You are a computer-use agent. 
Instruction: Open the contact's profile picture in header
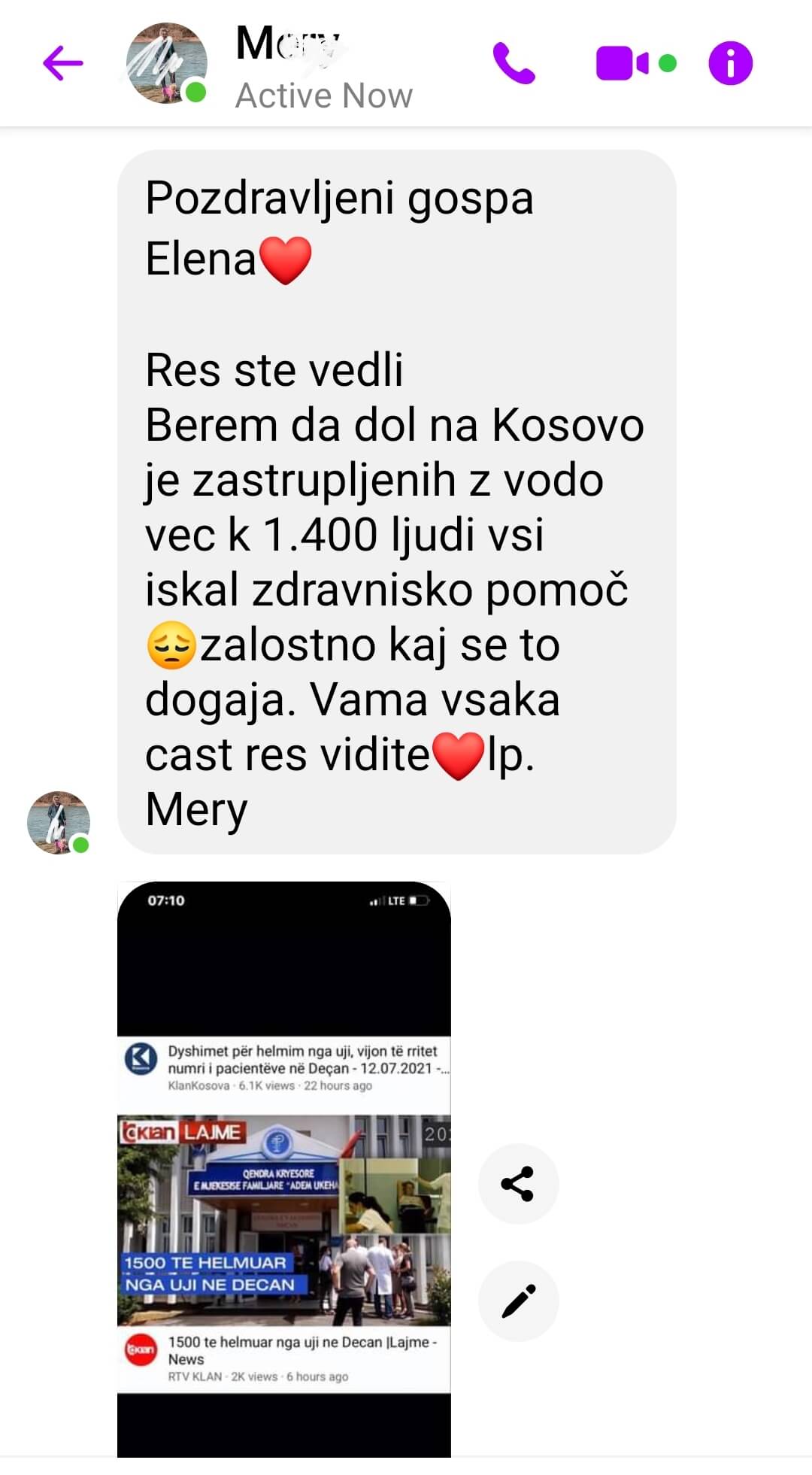[x=166, y=63]
